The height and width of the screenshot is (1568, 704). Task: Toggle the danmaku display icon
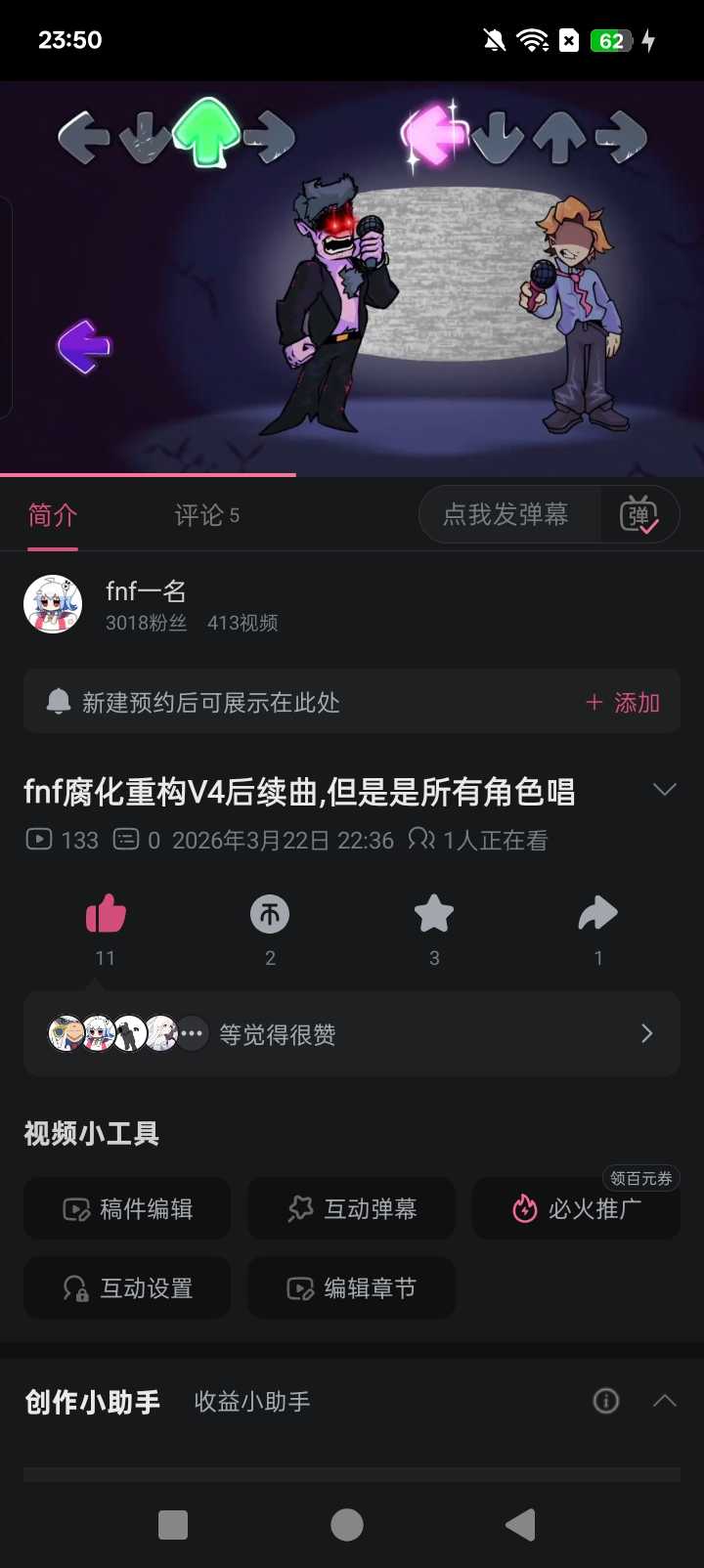click(x=639, y=515)
